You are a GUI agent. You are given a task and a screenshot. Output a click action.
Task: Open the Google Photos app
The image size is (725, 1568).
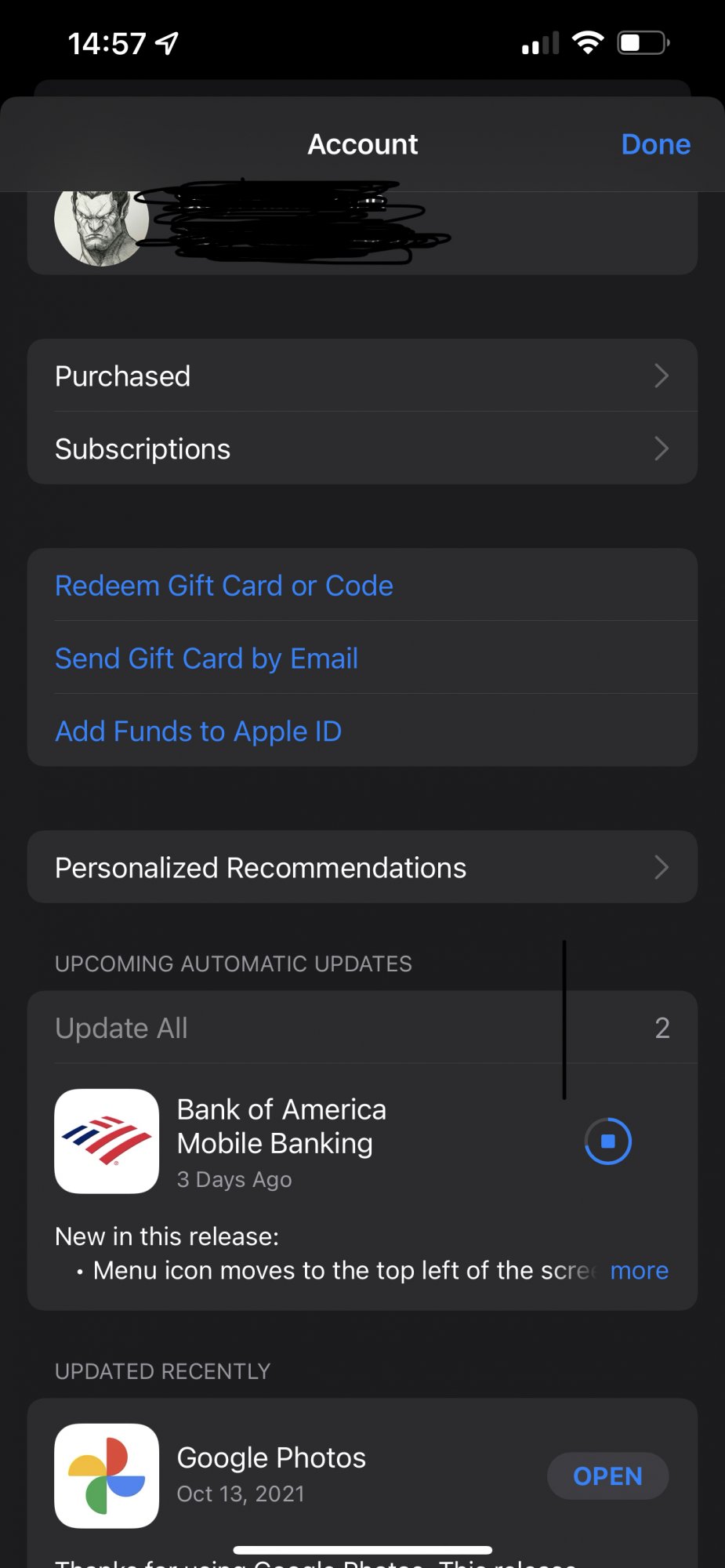(607, 1476)
